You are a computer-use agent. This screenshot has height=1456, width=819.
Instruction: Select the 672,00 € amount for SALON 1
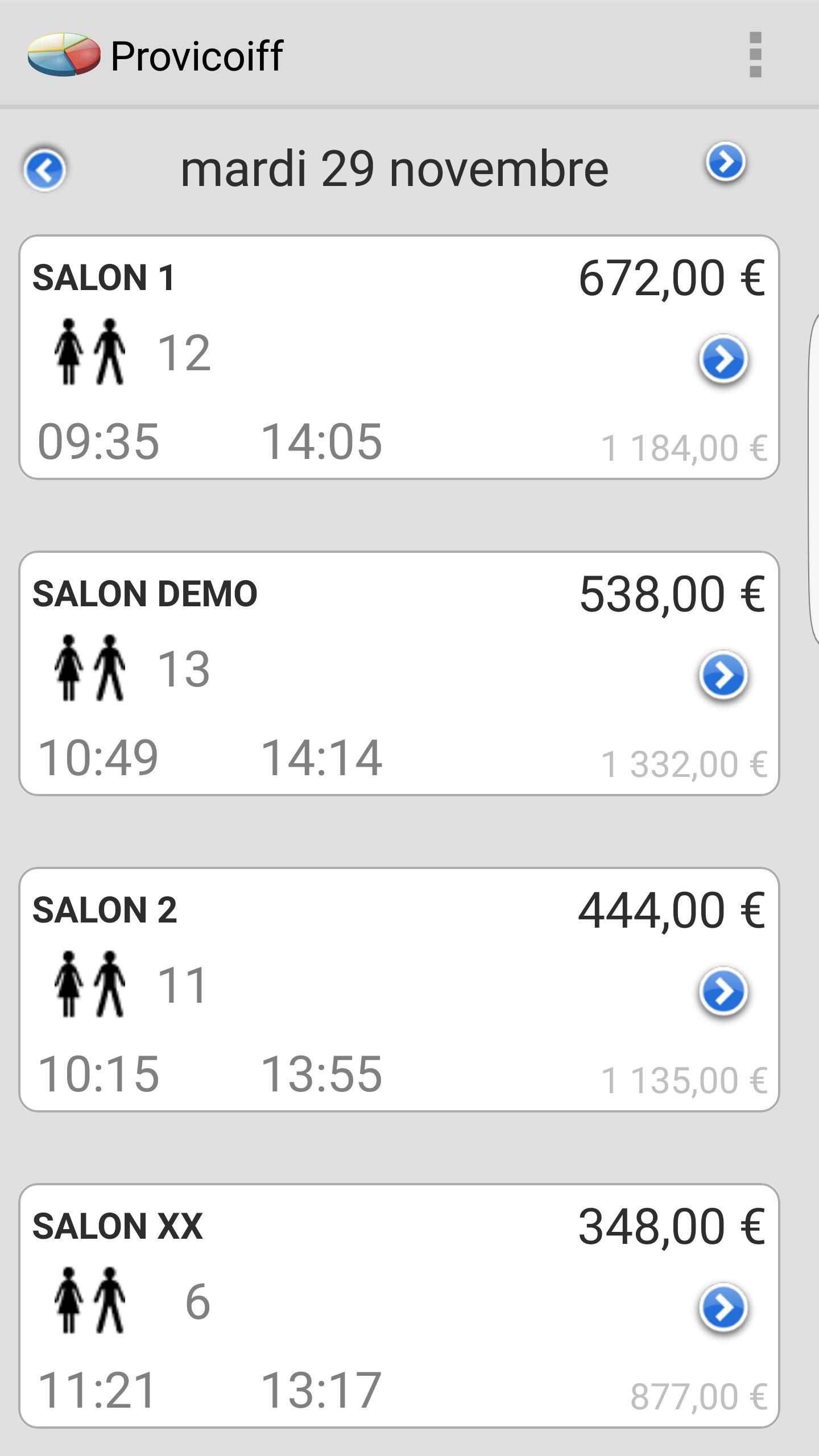tap(671, 277)
